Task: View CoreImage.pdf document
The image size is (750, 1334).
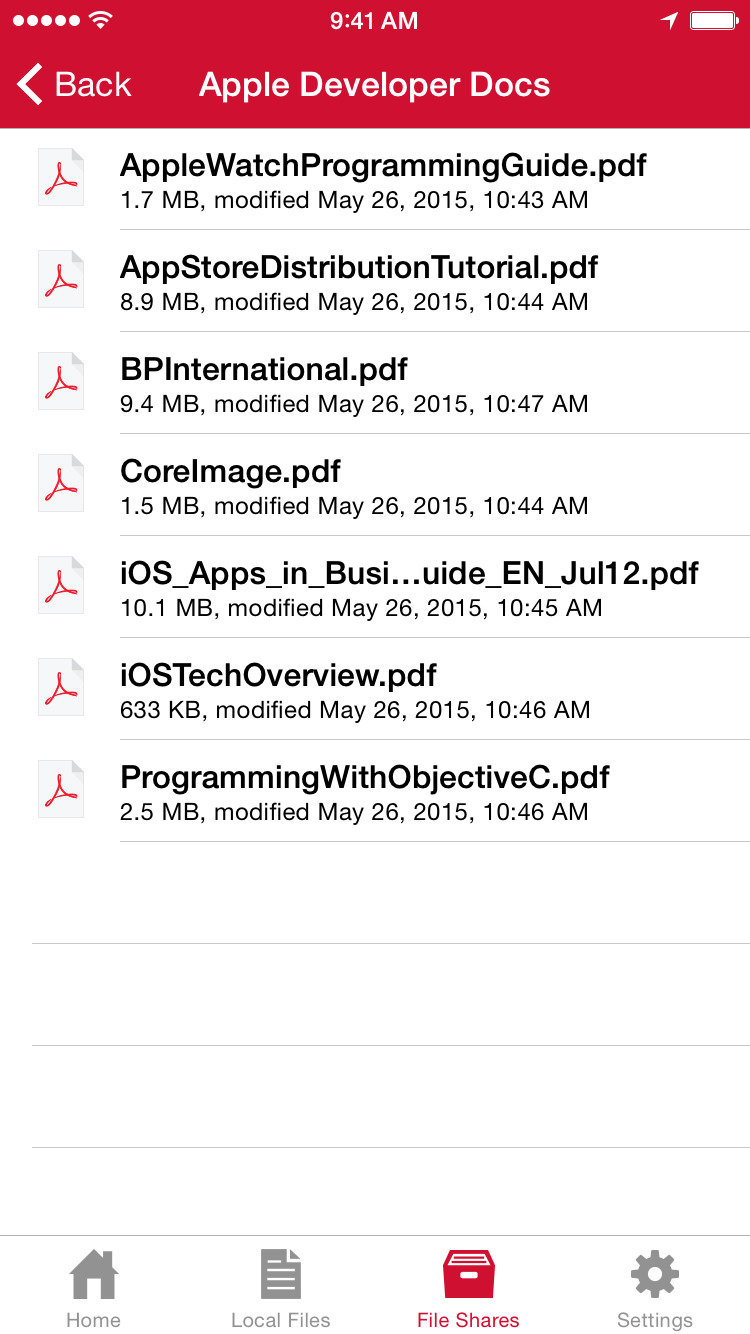Action: [231, 485]
